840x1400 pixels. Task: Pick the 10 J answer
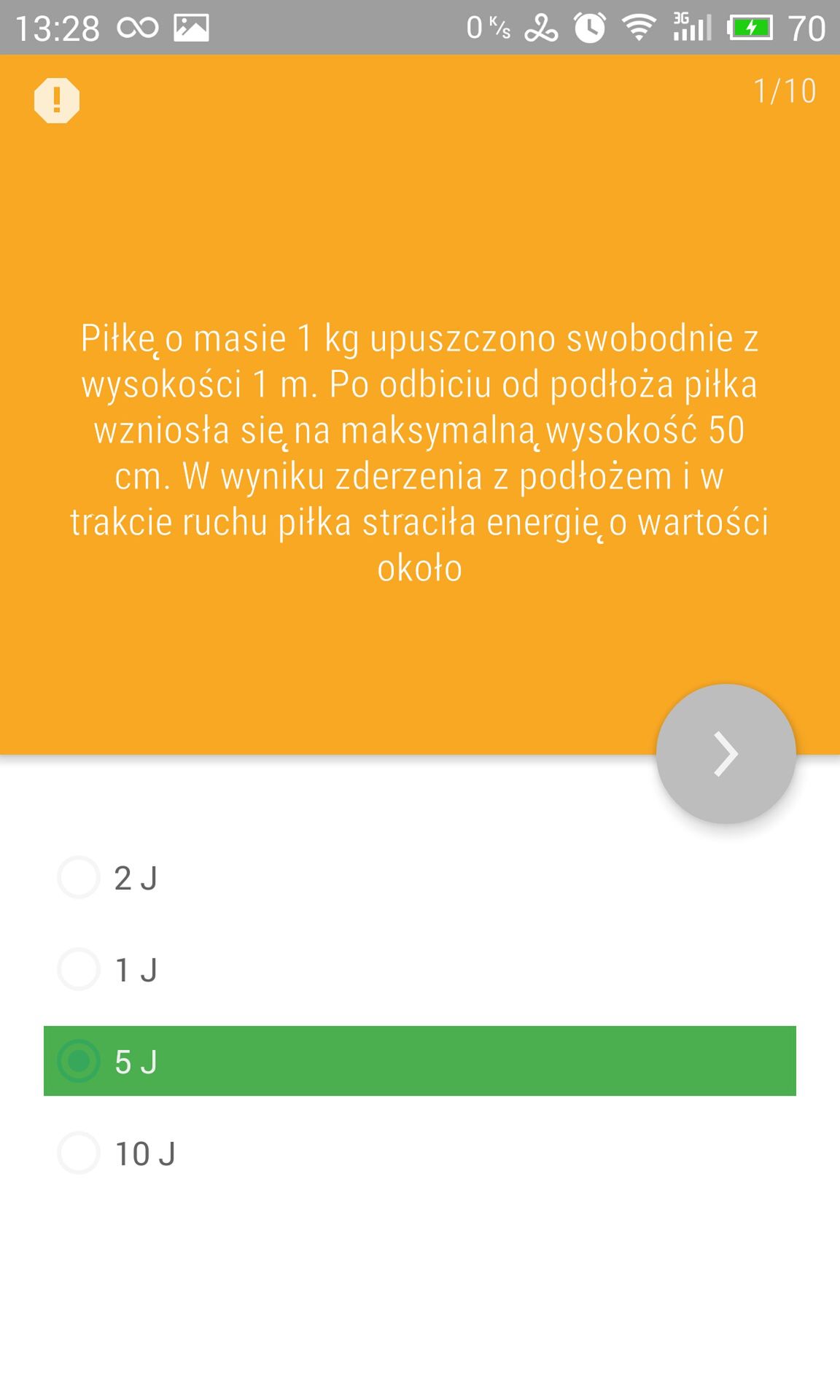click(x=420, y=1153)
